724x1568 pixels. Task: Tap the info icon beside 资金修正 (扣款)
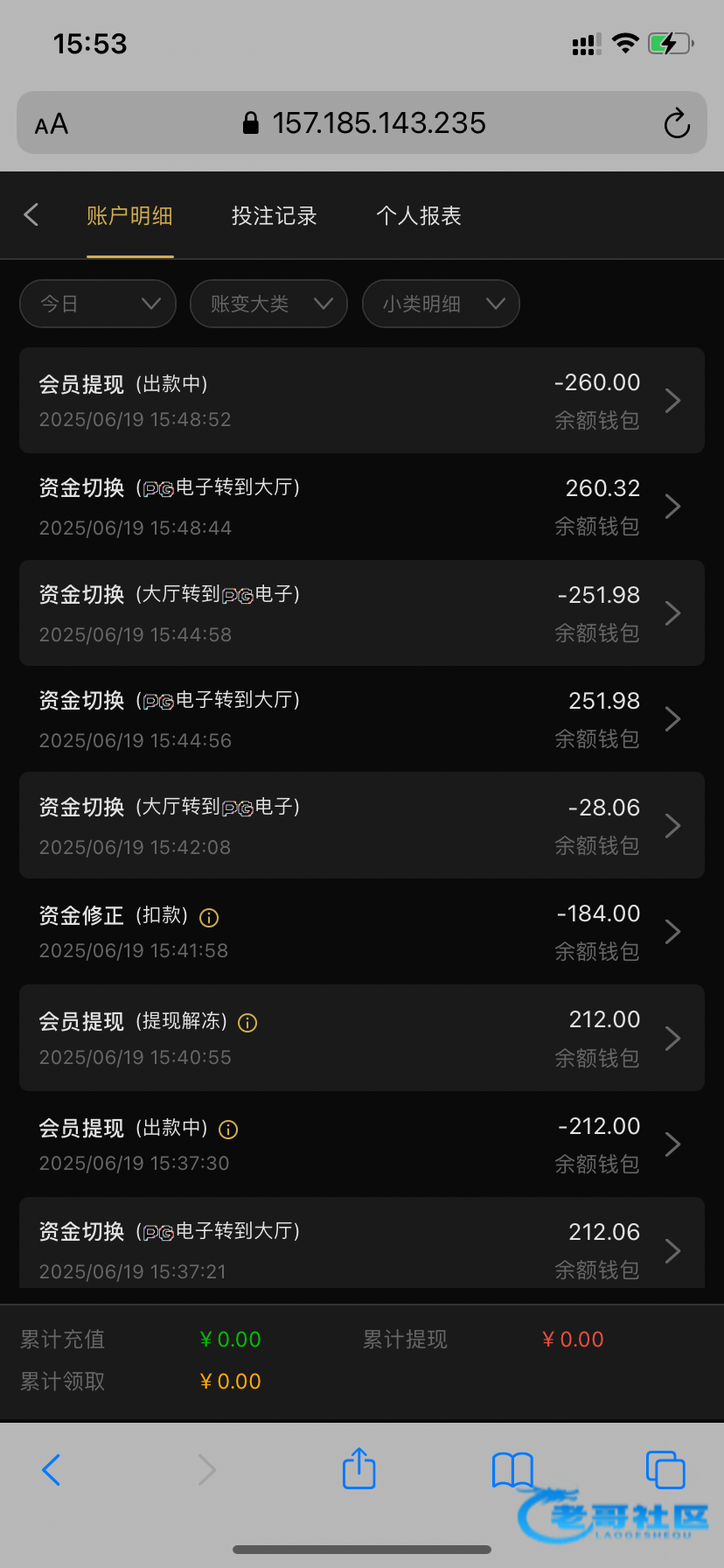pyautogui.click(x=209, y=917)
